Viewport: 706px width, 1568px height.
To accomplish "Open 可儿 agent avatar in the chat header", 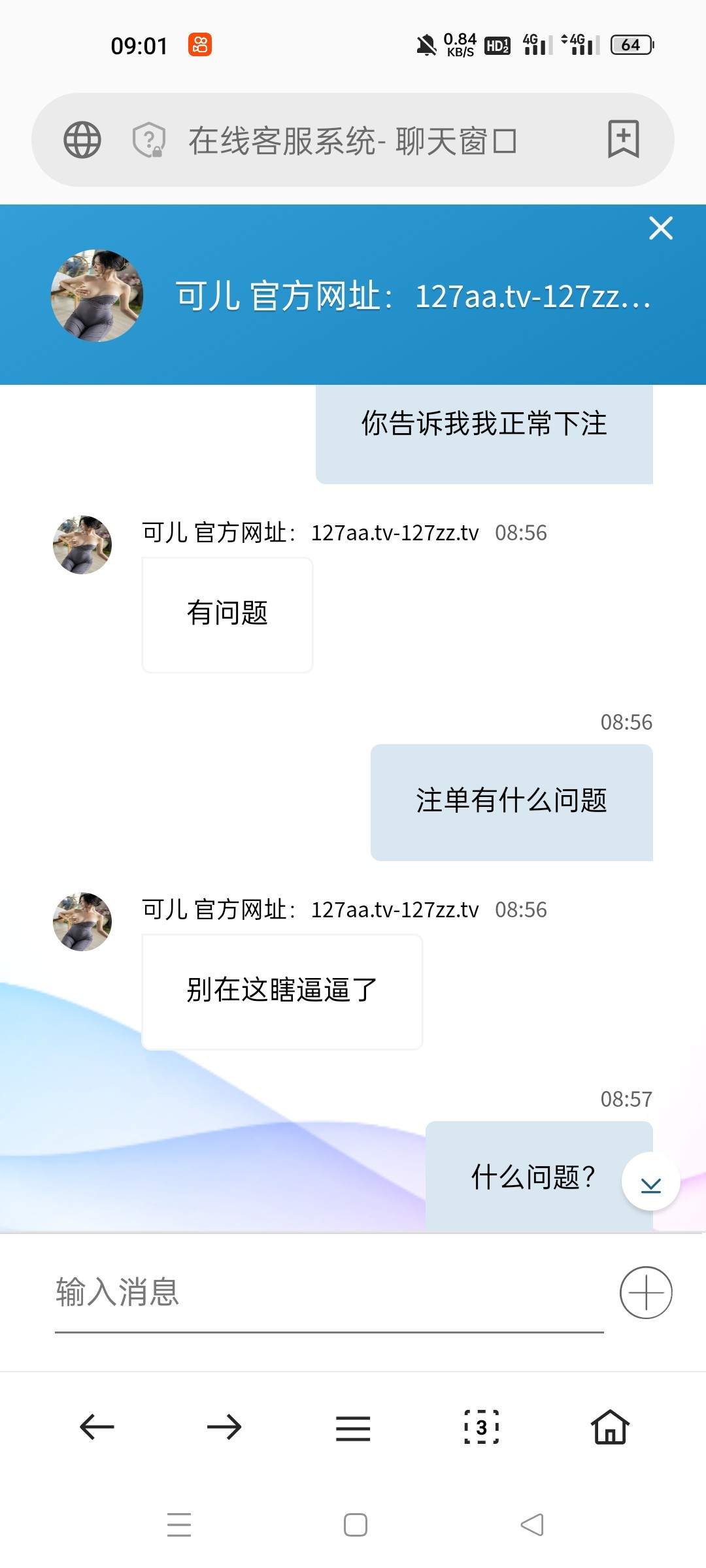I will tap(97, 295).
